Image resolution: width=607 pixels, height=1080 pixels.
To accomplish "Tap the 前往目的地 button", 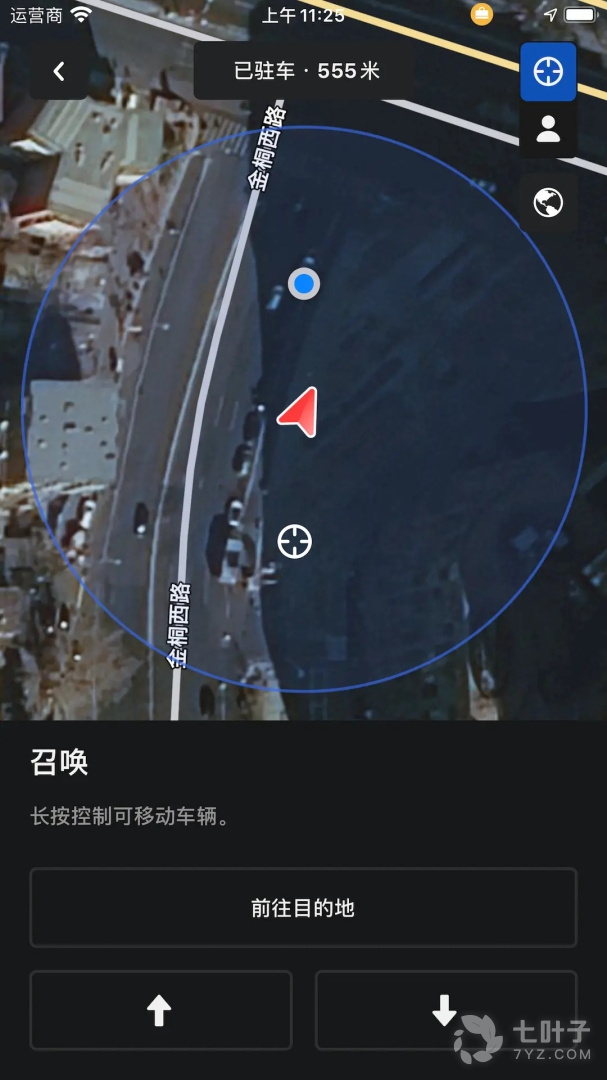I will pos(303,908).
